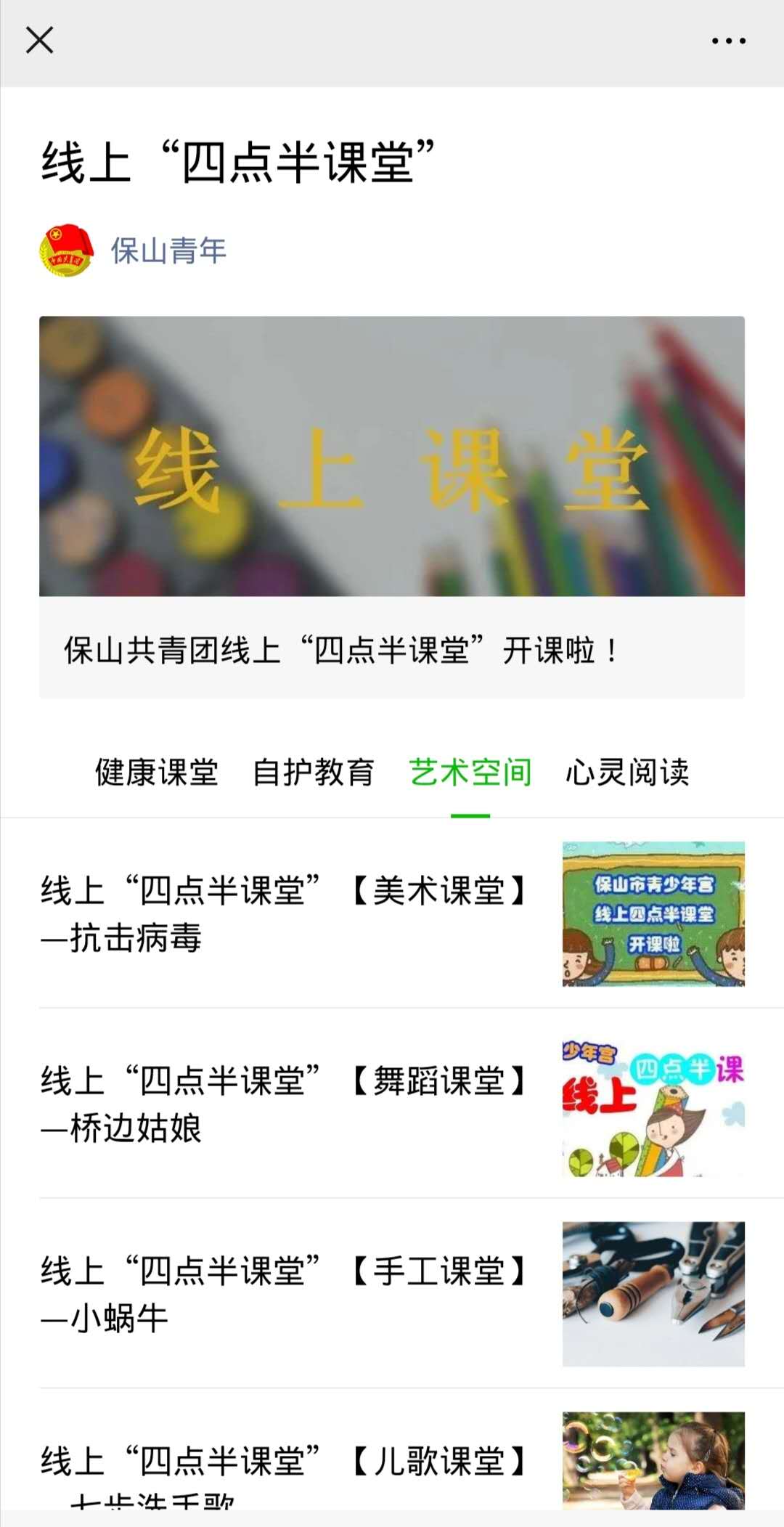Image resolution: width=784 pixels, height=1527 pixels.
Task: Switch to the 健康课堂 tab
Action: tap(156, 772)
